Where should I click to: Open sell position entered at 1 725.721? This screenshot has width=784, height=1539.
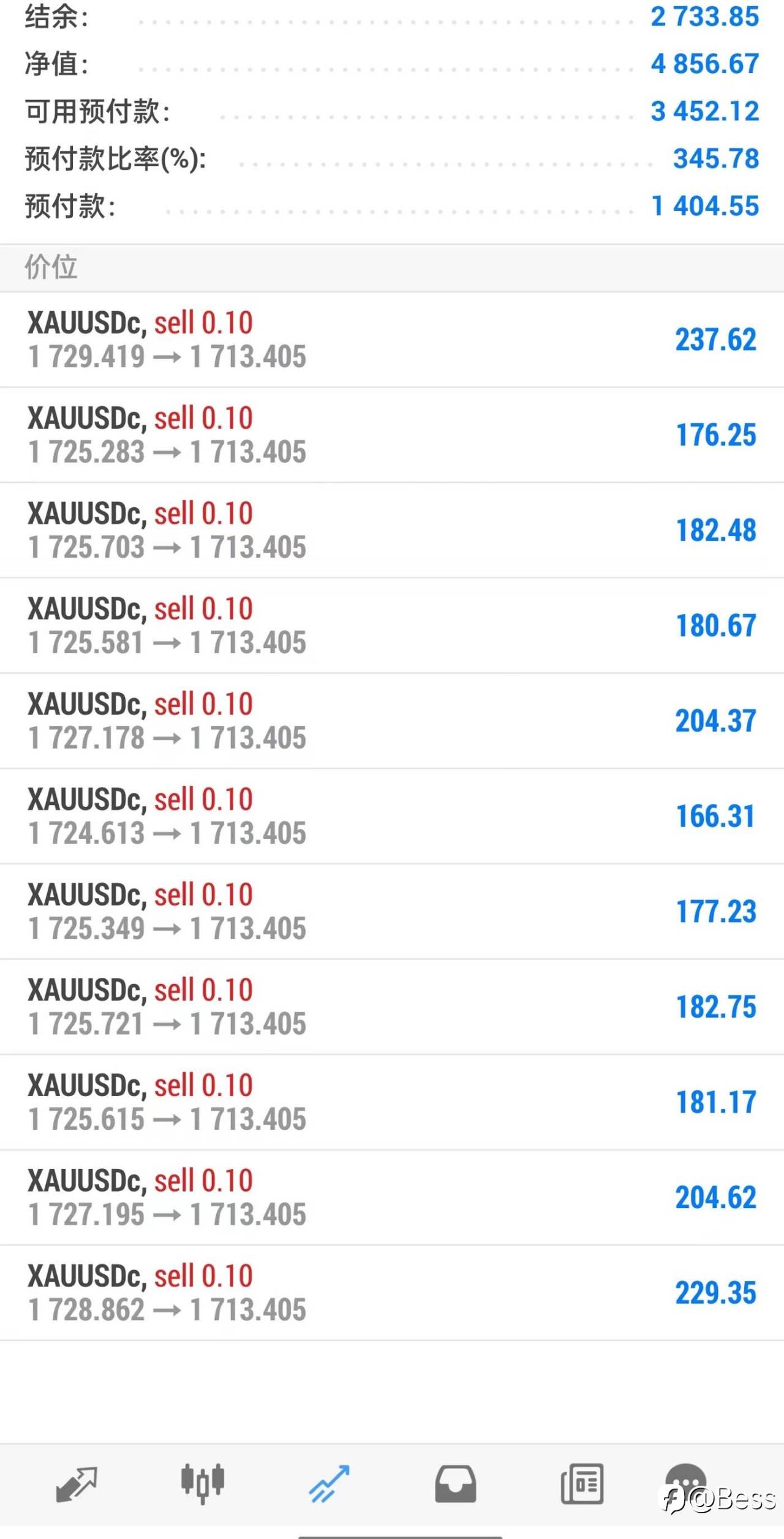point(392,1007)
